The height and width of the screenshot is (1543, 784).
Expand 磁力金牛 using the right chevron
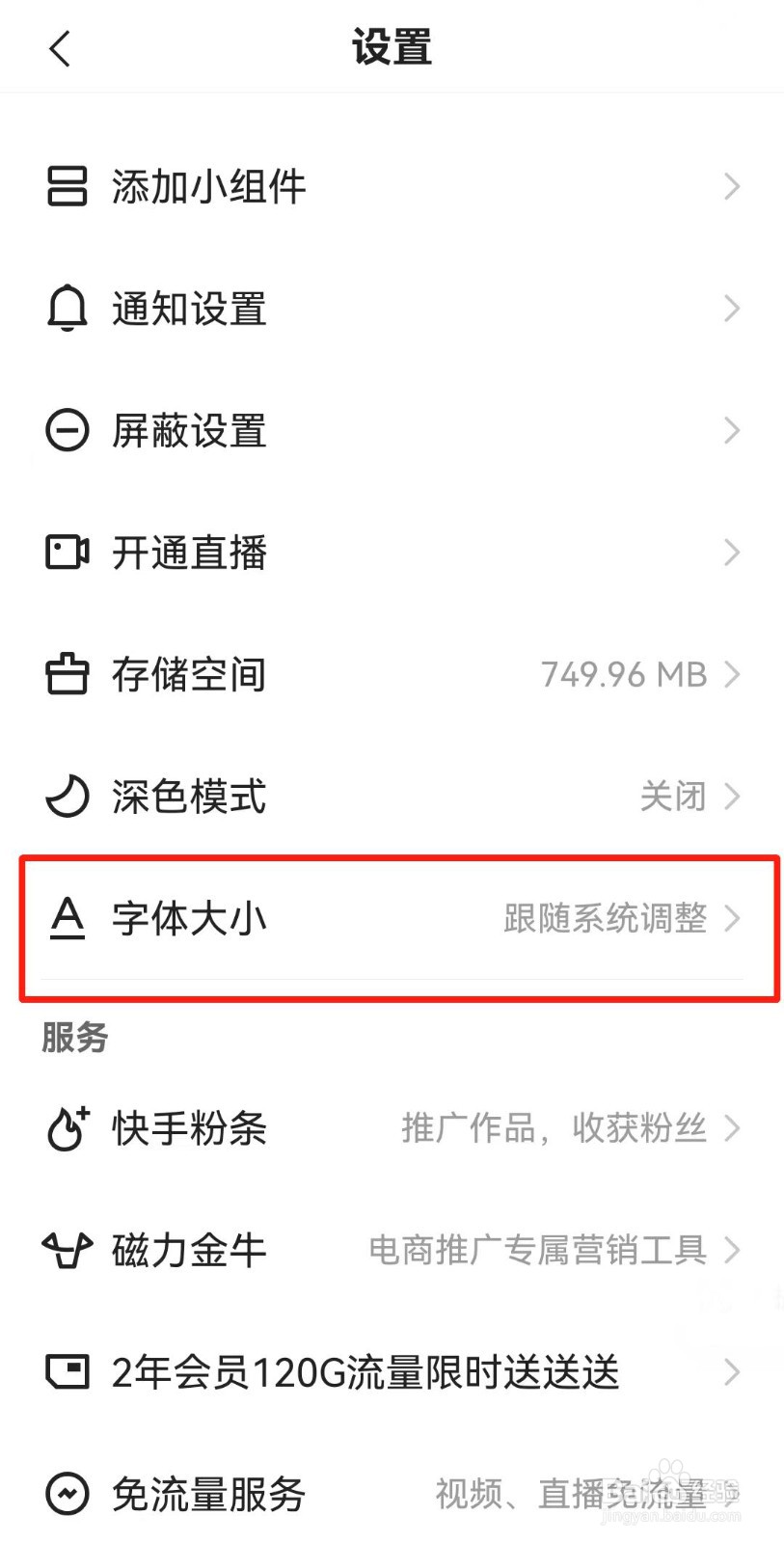click(x=732, y=1250)
